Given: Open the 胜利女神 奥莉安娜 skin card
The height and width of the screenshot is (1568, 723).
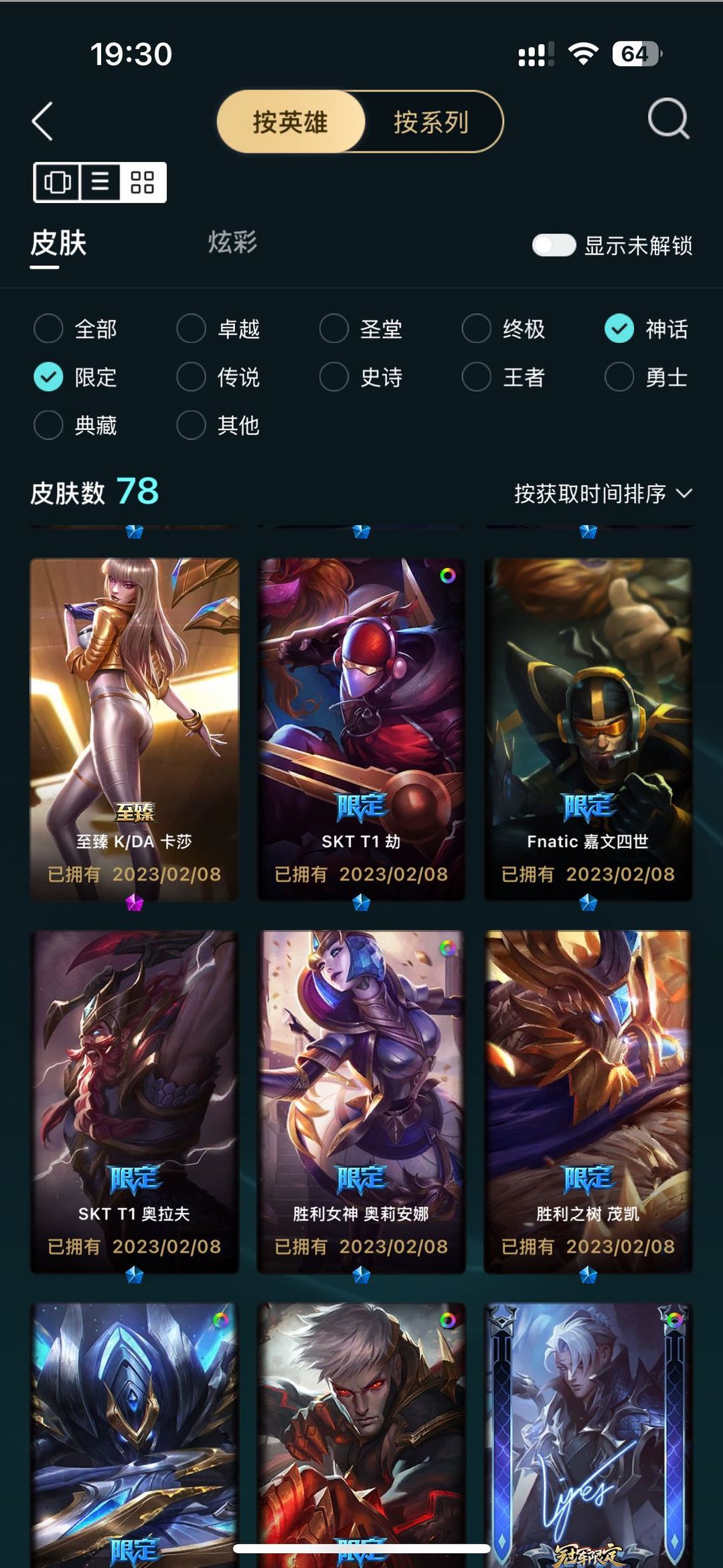Looking at the screenshot, I should 361,1102.
